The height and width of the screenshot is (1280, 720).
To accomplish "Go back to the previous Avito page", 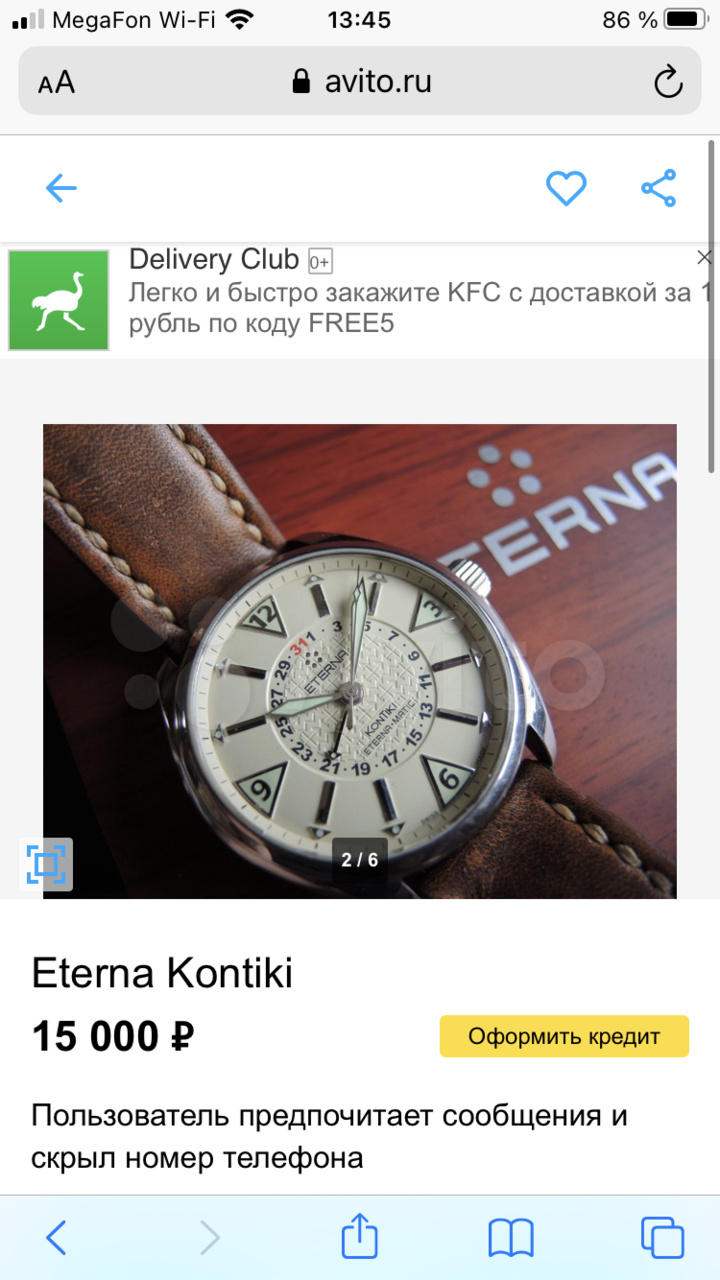I will (x=61, y=188).
